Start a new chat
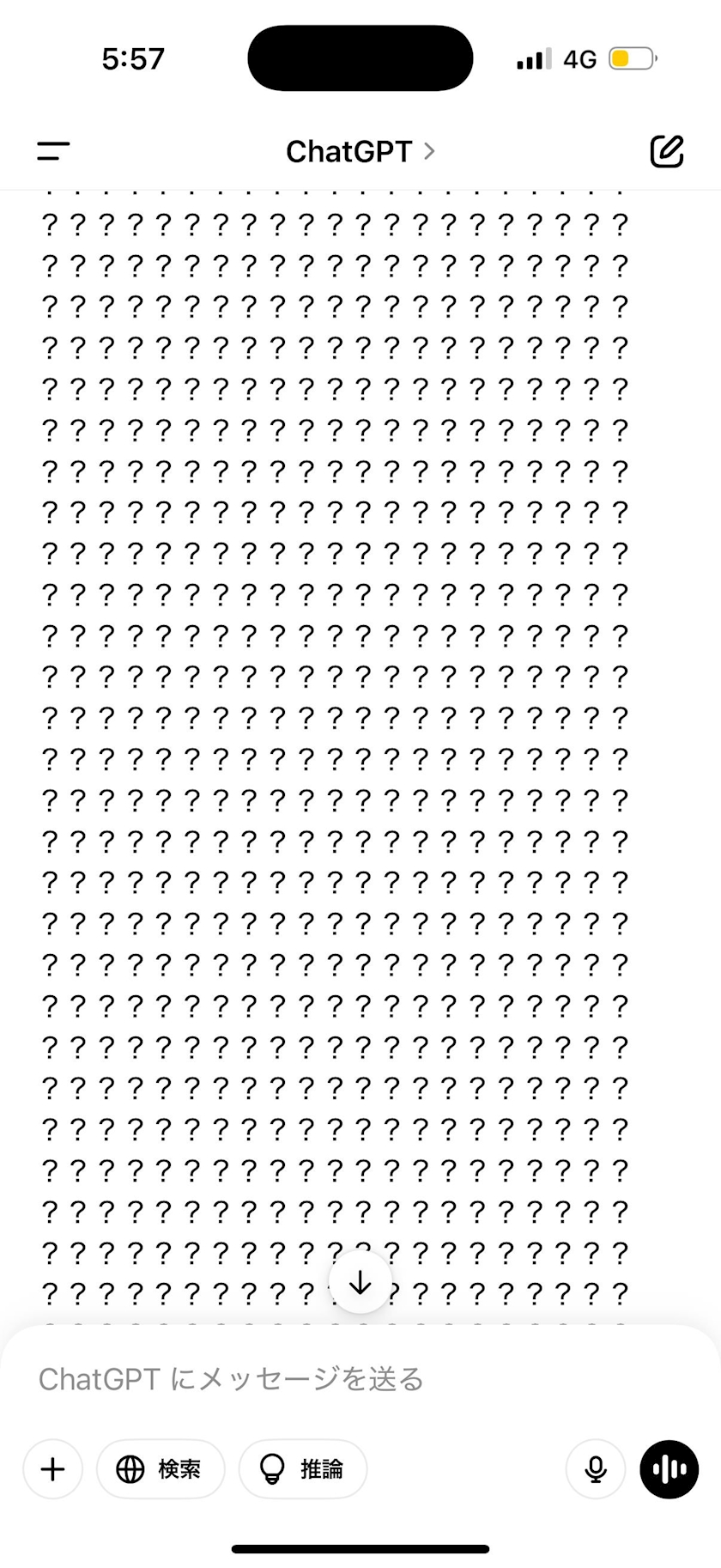Screen dimensions: 721x1568 tap(666, 152)
